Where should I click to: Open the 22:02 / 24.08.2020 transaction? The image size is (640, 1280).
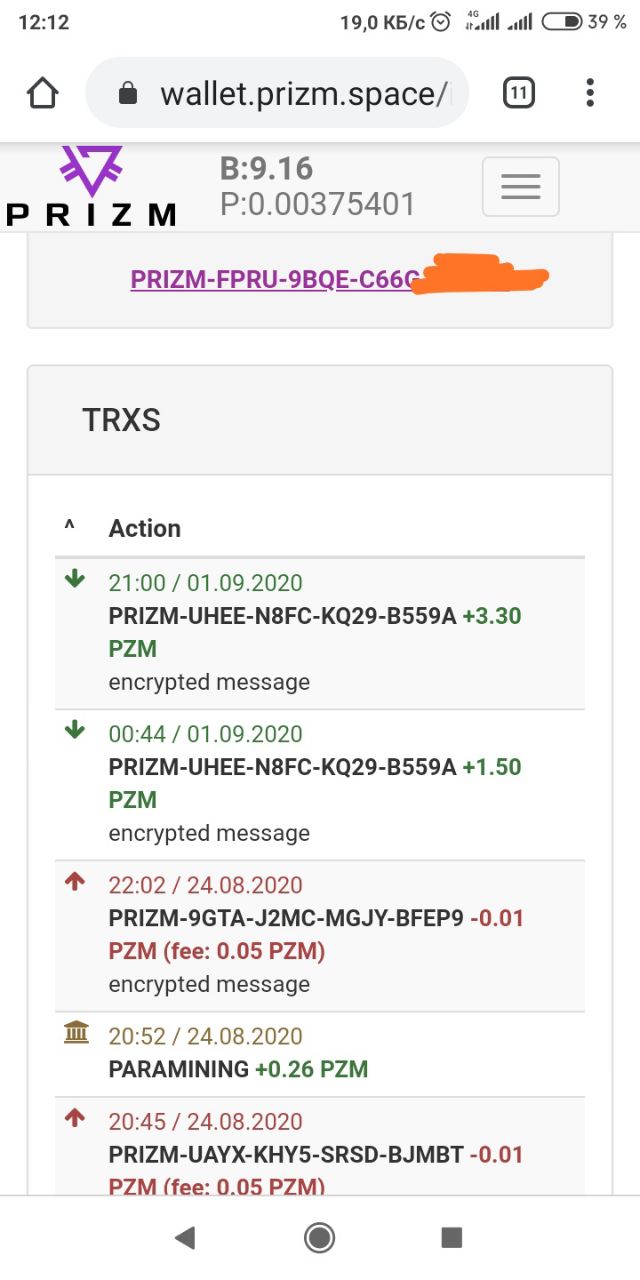tap(320, 936)
